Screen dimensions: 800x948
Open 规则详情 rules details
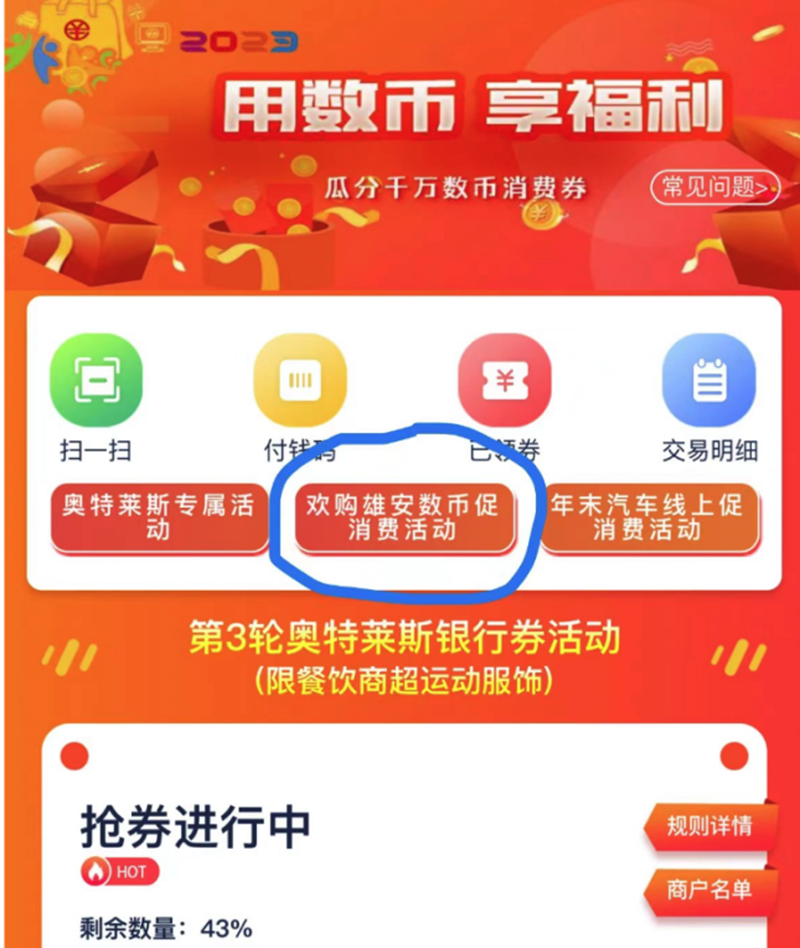coord(709,827)
